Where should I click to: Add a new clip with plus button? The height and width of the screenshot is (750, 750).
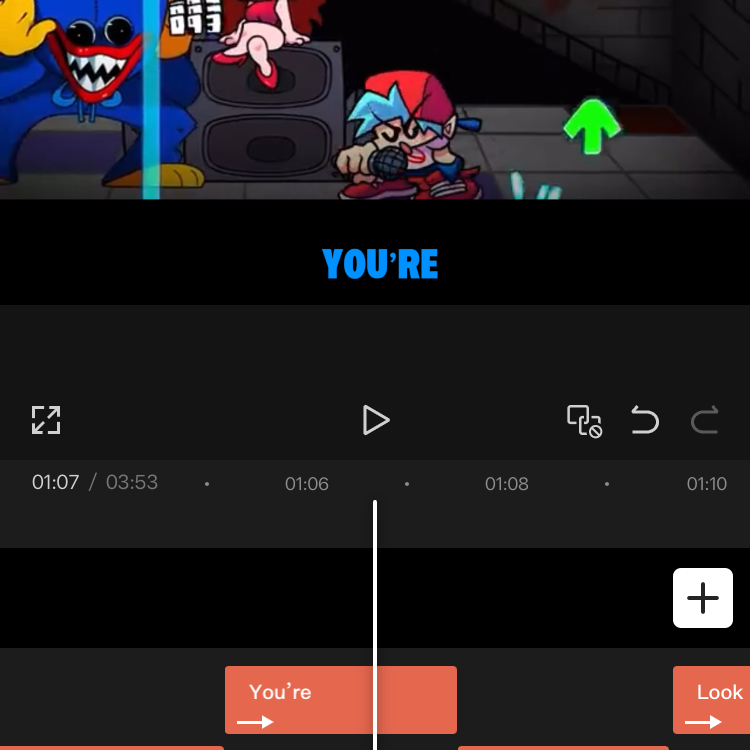click(x=703, y=598)
